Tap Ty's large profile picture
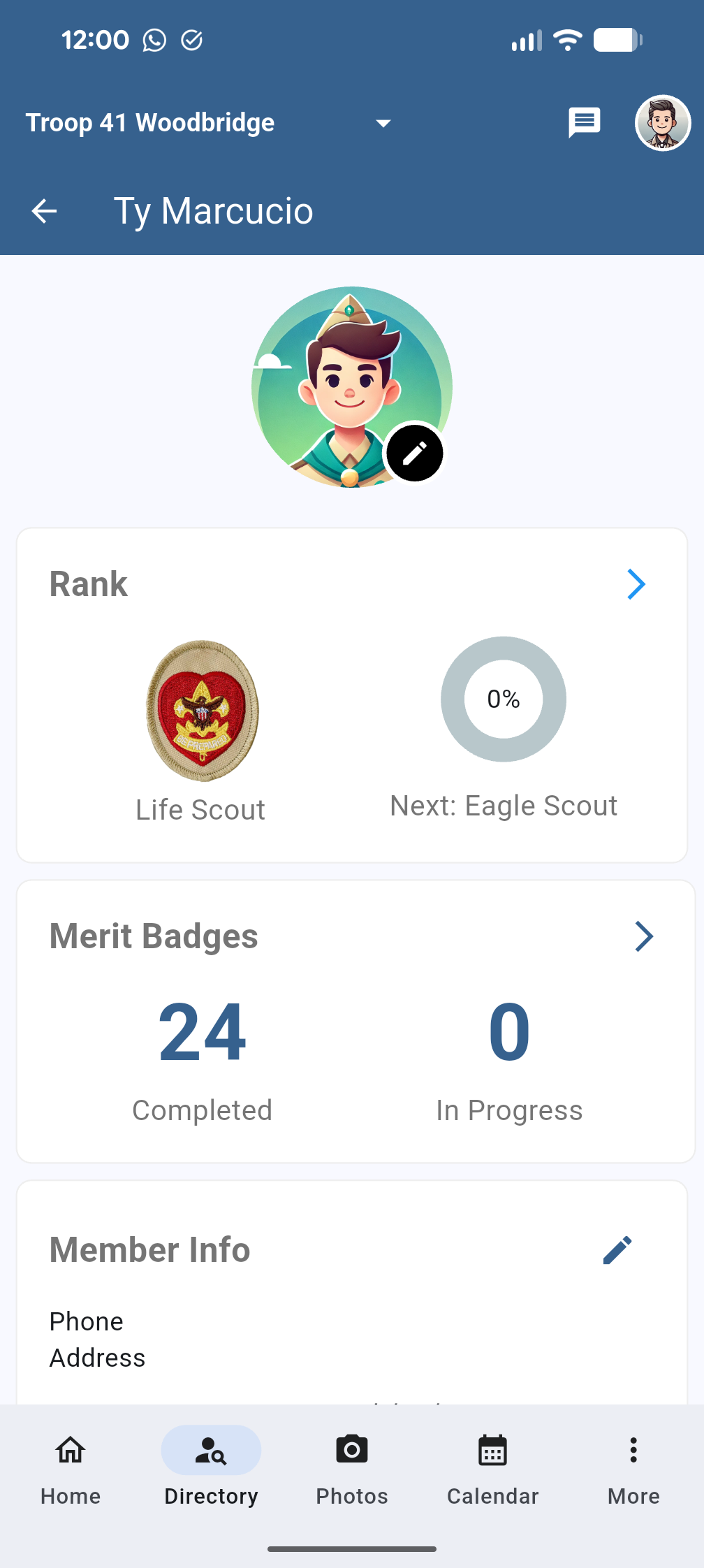 pos(351,386)
